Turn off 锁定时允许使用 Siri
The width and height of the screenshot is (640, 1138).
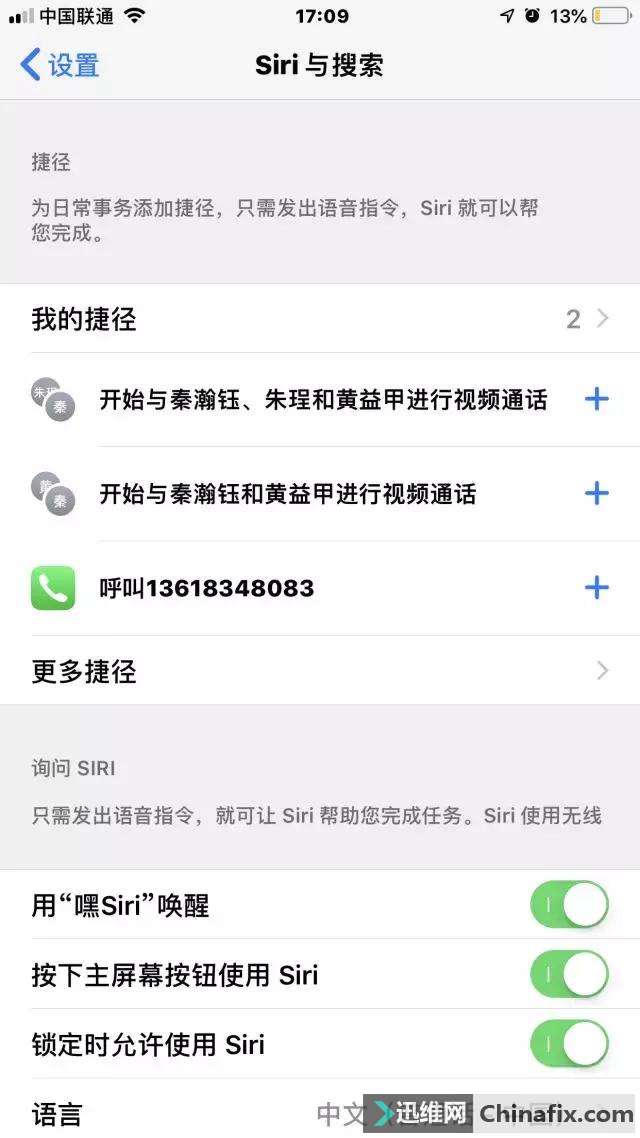click(568, 1045)
